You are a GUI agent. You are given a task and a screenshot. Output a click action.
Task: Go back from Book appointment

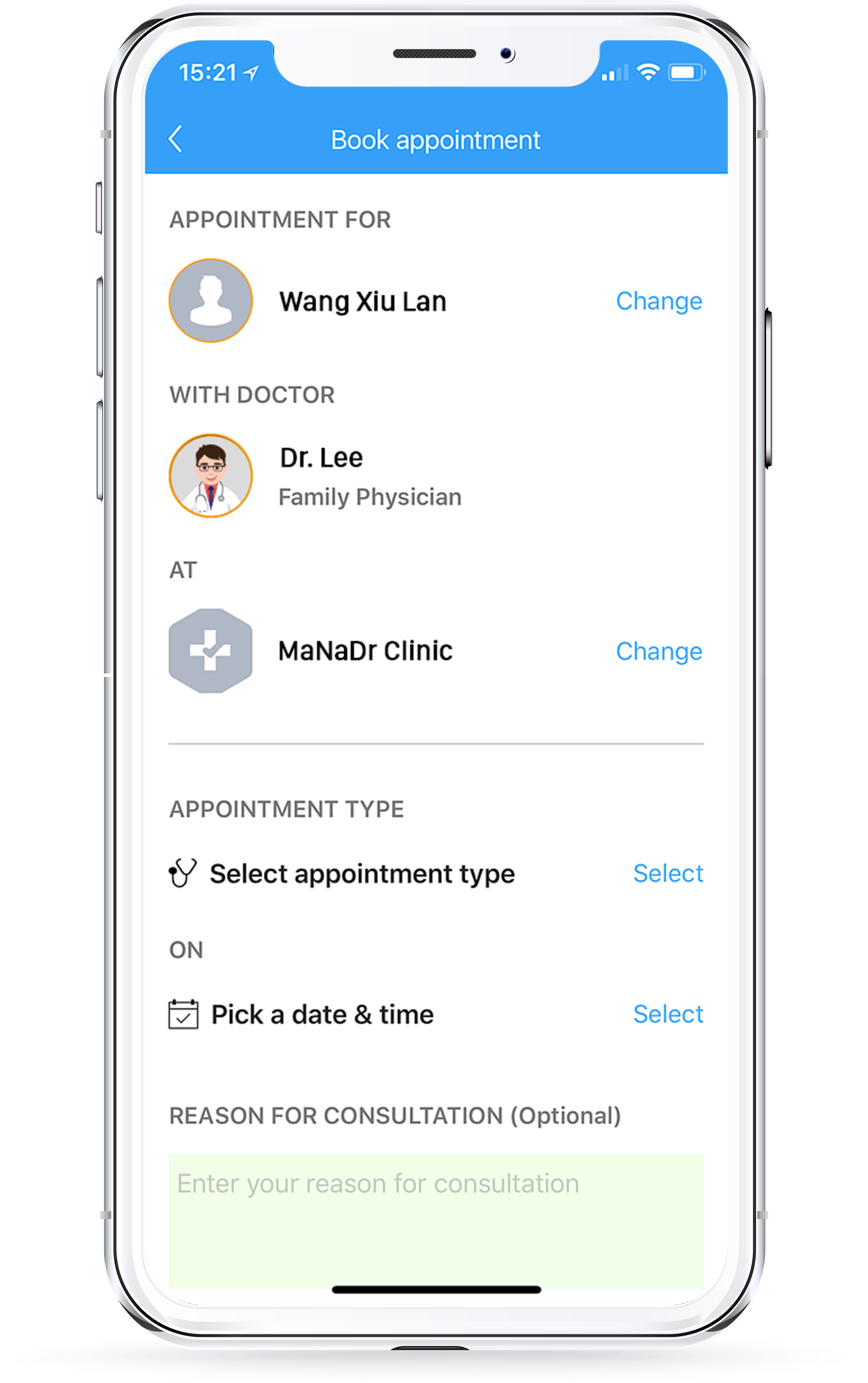176,139
